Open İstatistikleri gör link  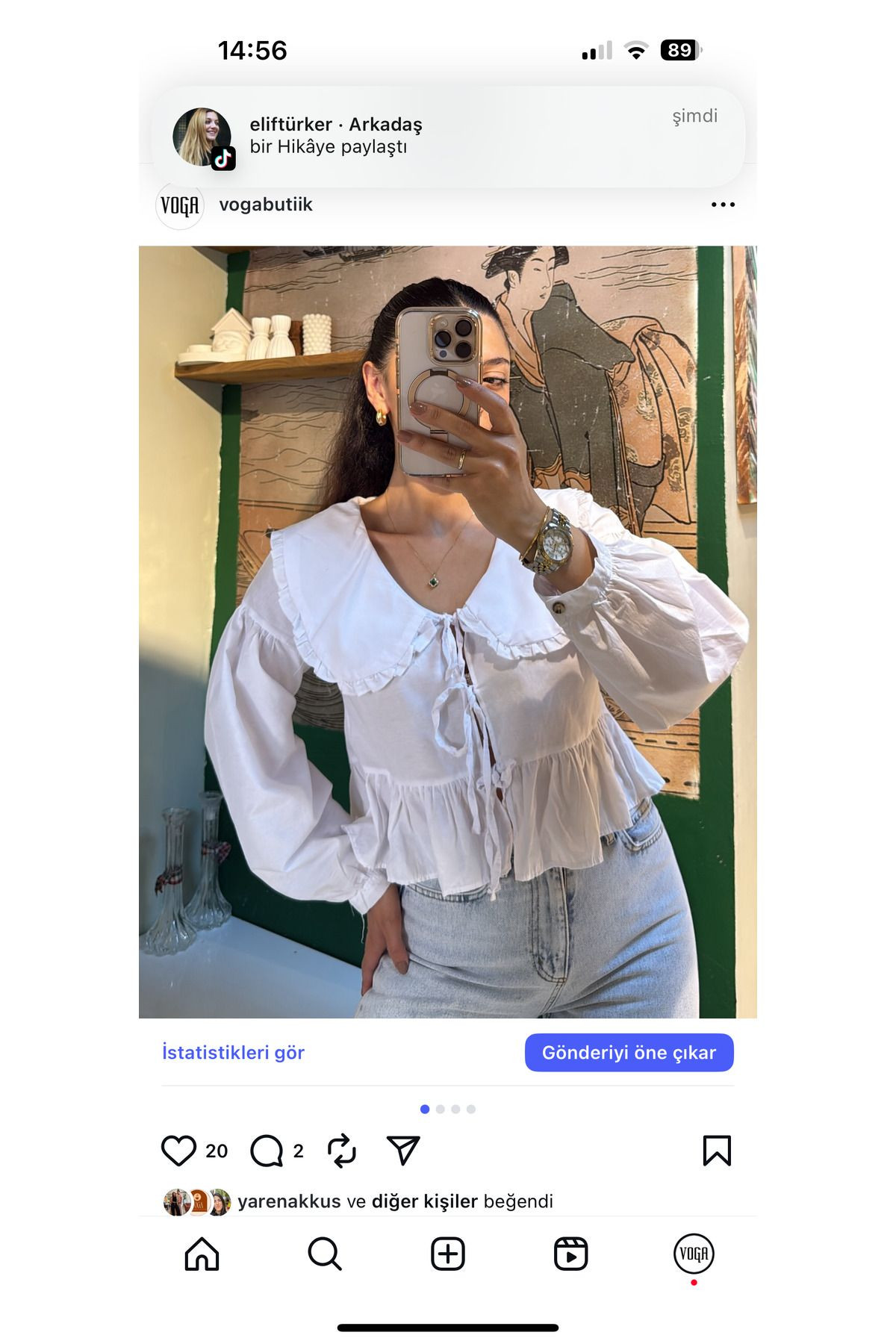click(233, 1053)
